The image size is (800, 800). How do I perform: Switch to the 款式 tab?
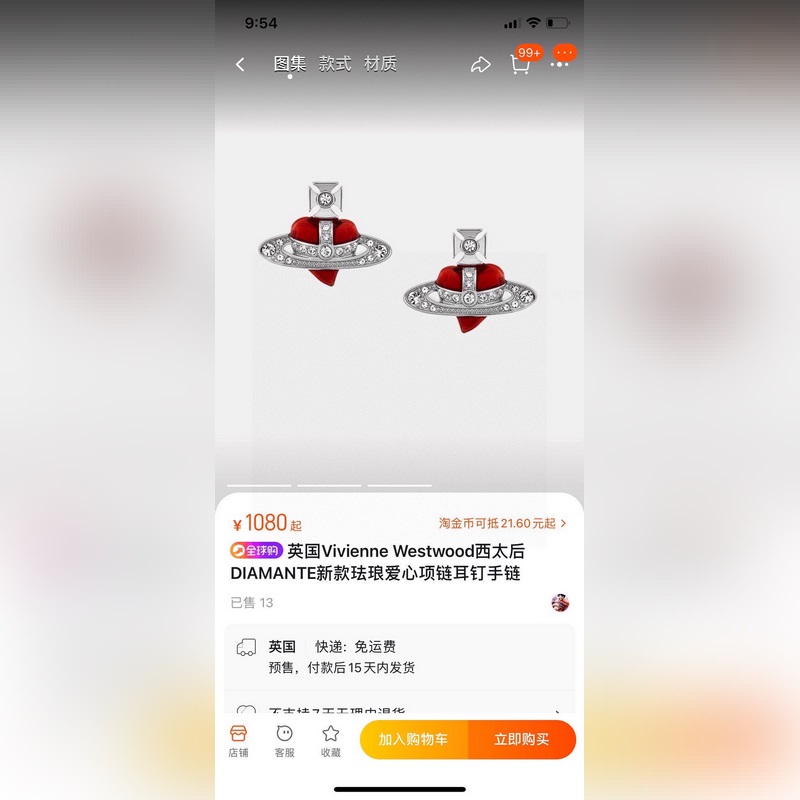pos(335,64)
